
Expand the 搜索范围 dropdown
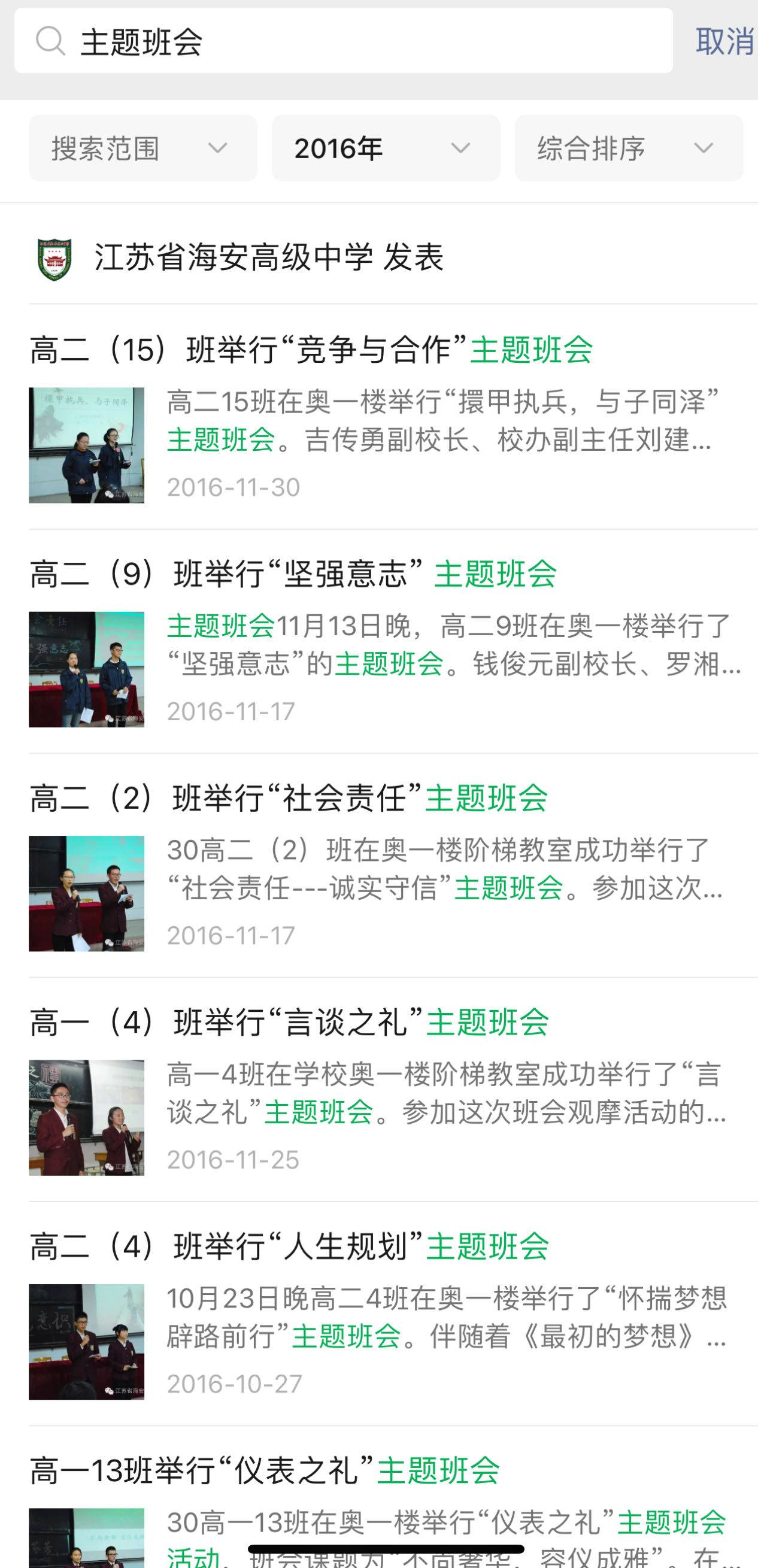pyautogui.click(x=142, y=148)
